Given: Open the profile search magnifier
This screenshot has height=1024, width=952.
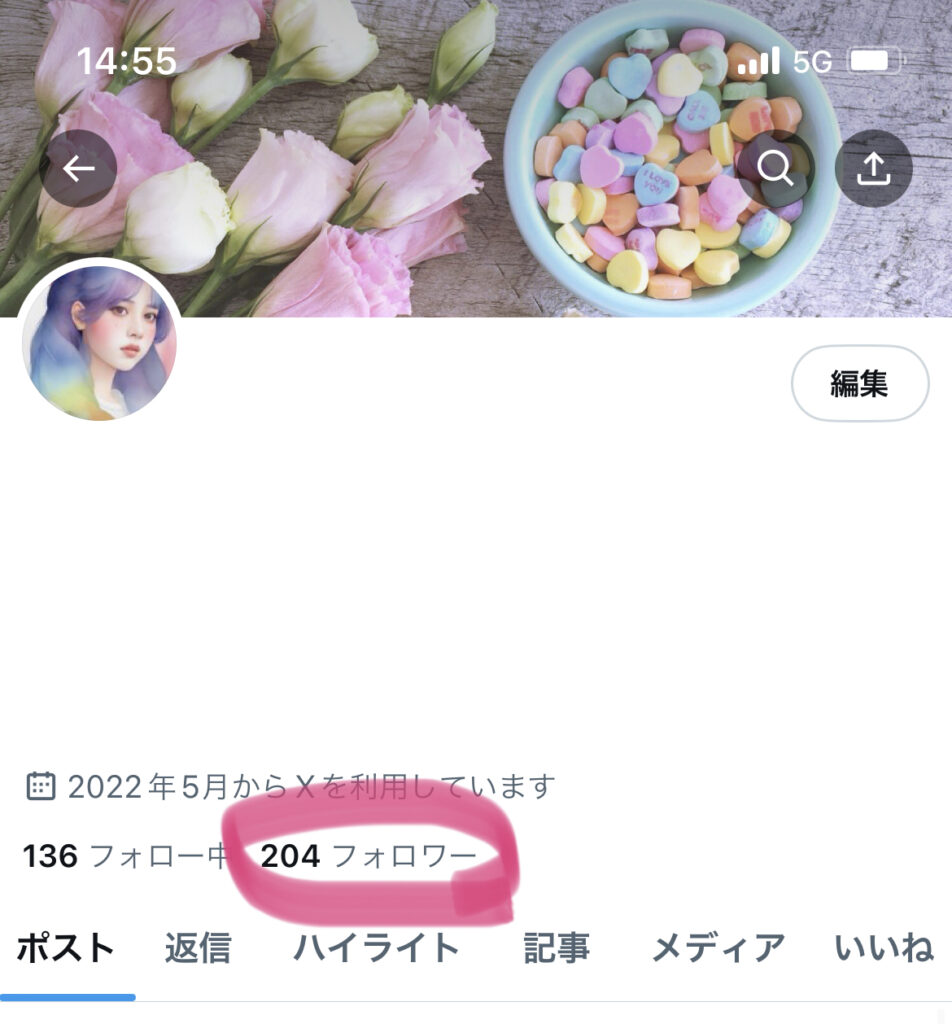Looking at the screenshot, I should 775,169.
